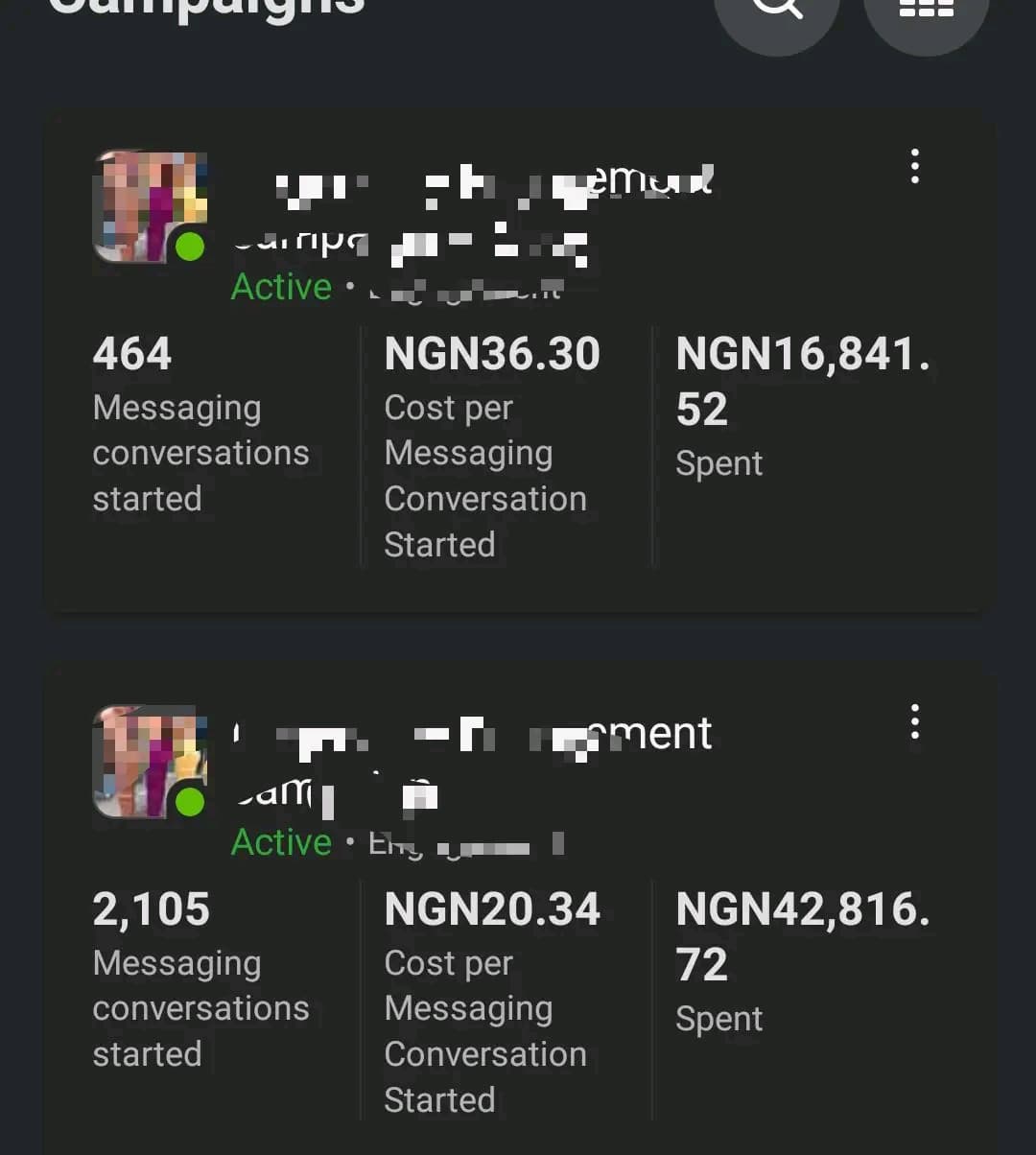Open the grid view icon
1036x1155 pixels.
tap(926, 10)
